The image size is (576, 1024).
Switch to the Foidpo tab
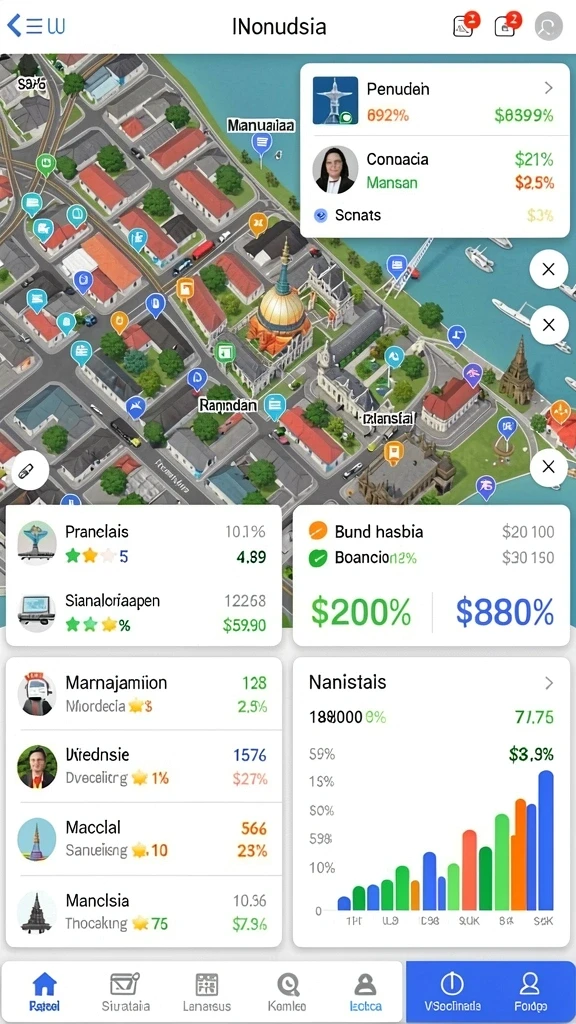pos(530,991)
